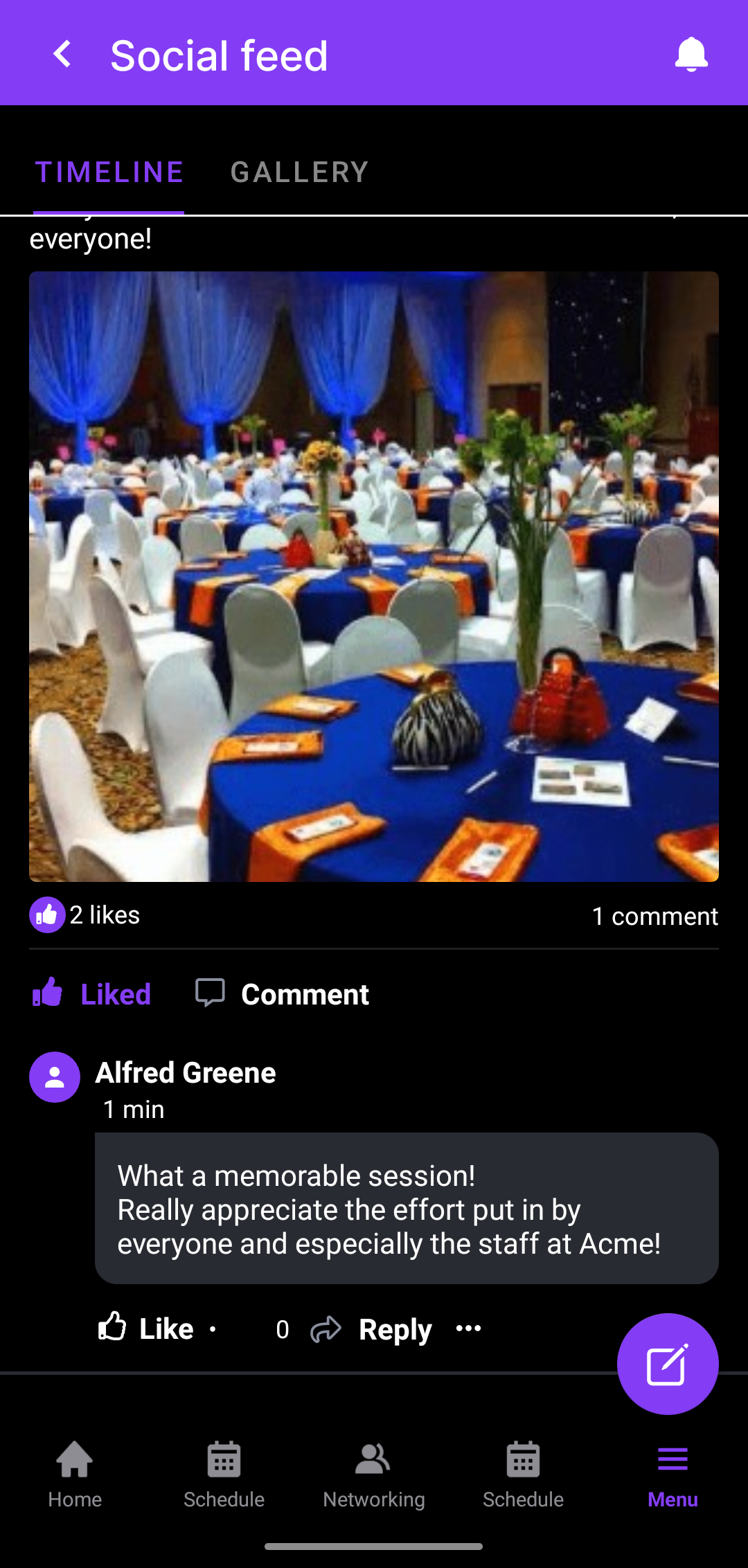Open the 1 comment link
The image size is (748, 1568).
point(654,915)
